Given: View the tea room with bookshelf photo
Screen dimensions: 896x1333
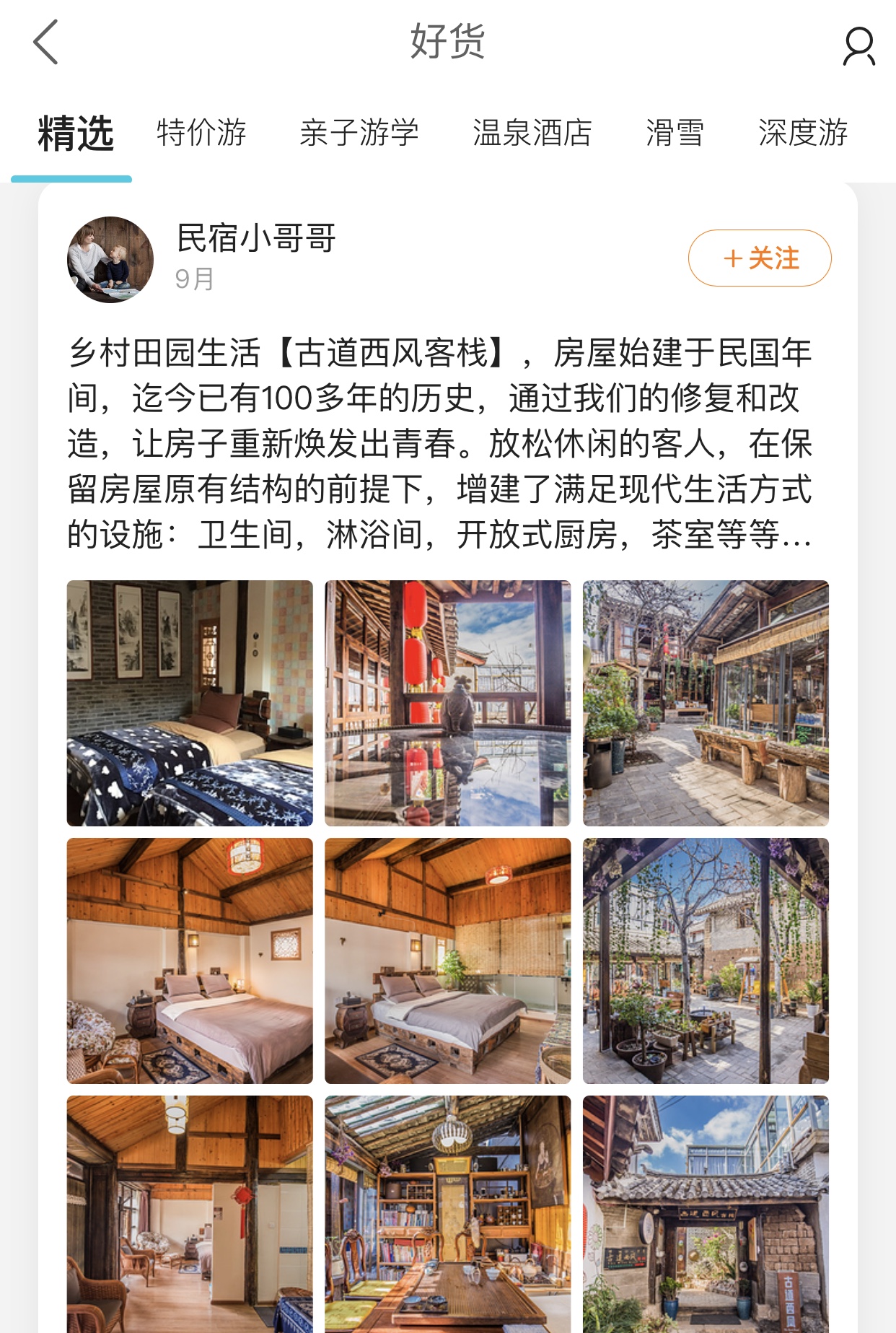Looking at the screenshot, I should pos(447,1214).
